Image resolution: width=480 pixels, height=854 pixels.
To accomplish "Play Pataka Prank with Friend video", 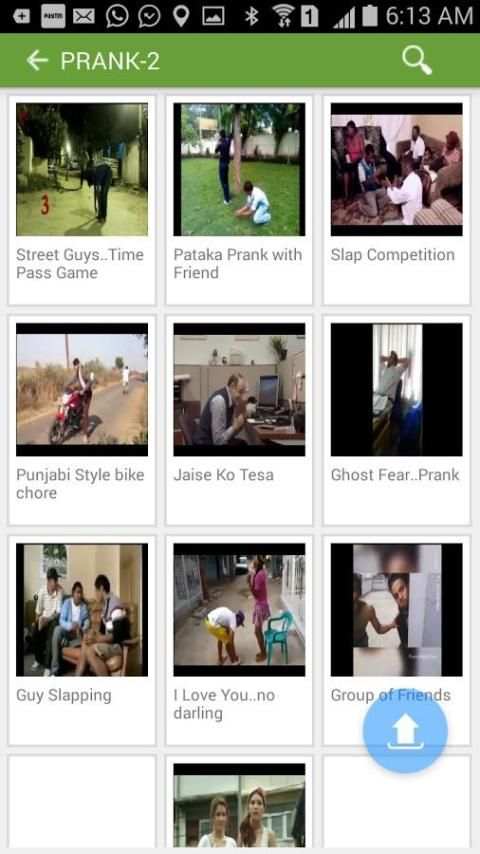I will click(239, 200).
